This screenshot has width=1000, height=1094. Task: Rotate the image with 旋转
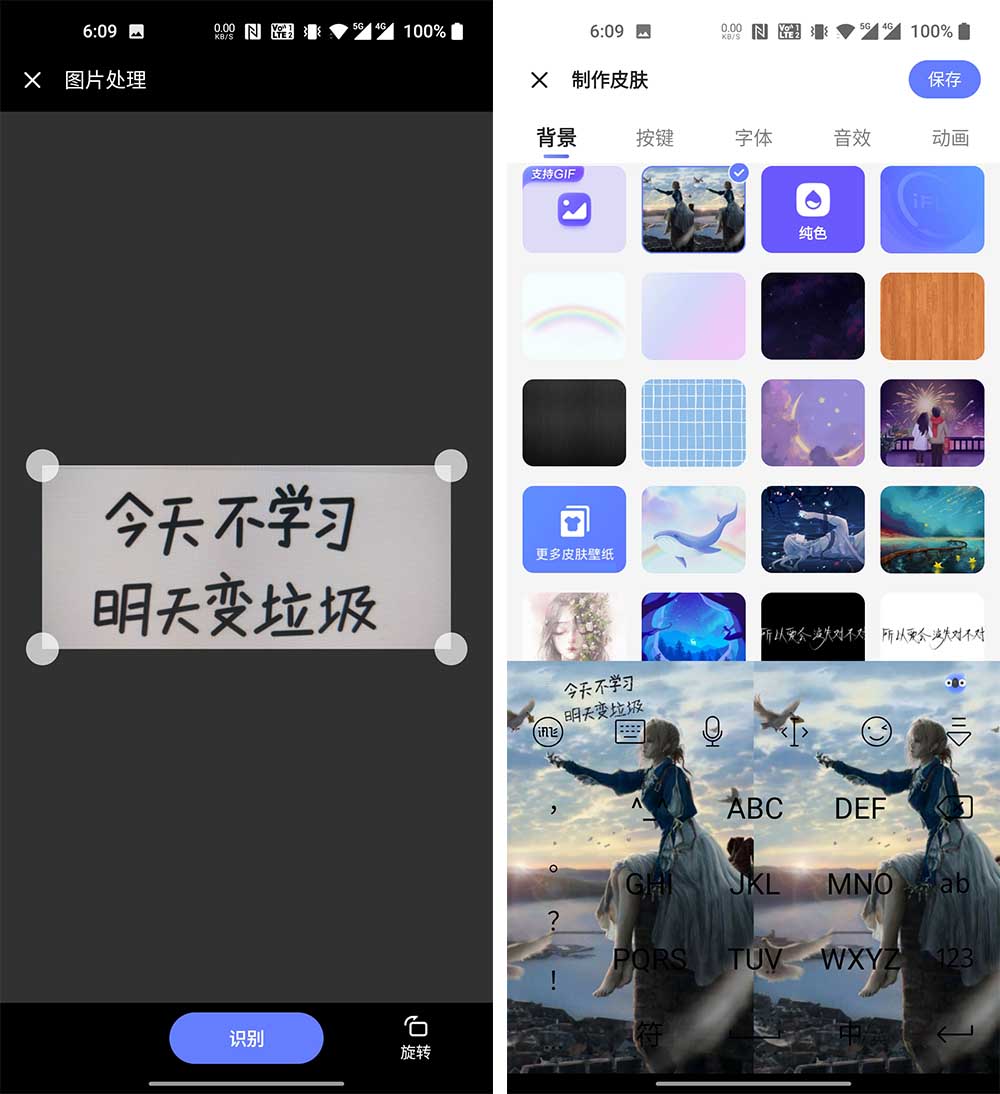[x=415, y=1037]
